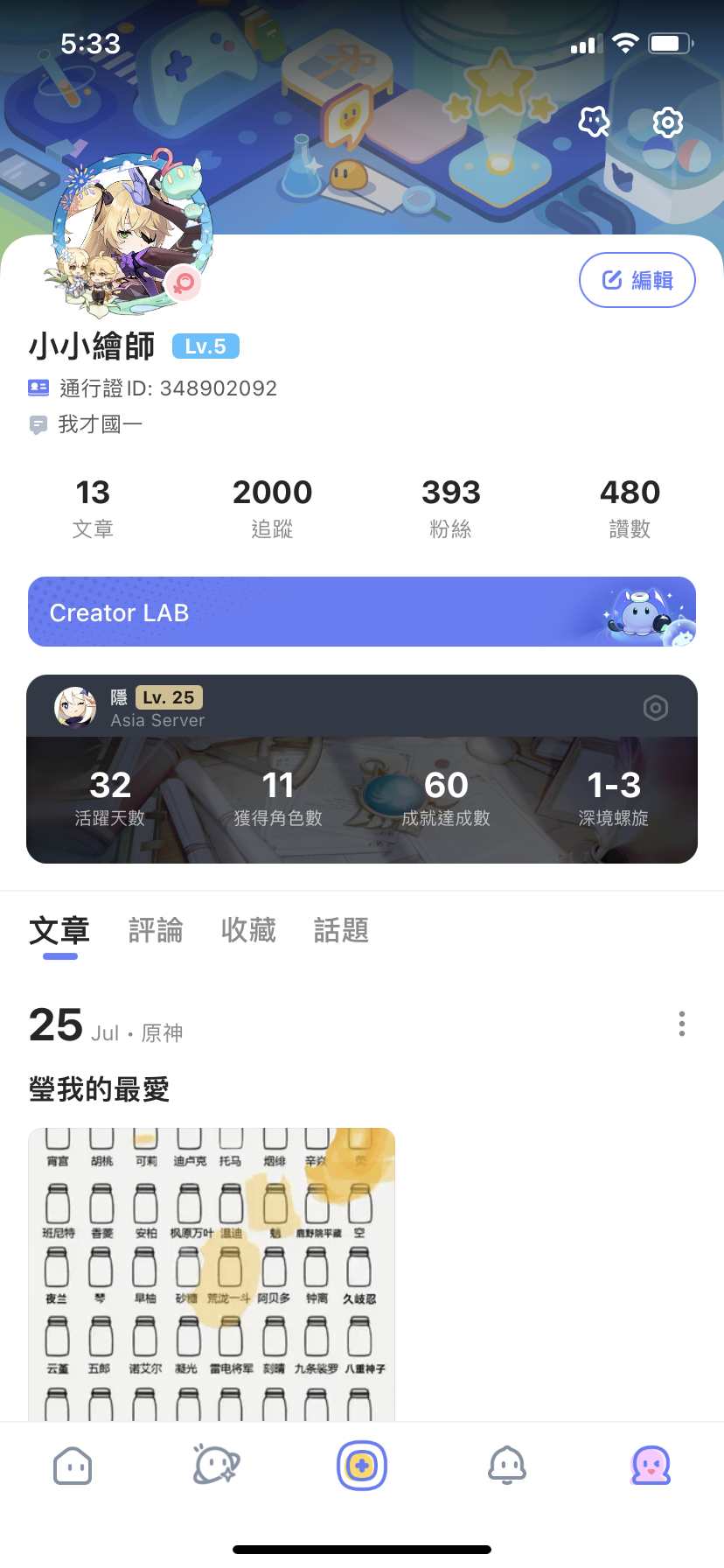
Task: Open the Asia Server game record card
Action: [362, 798]
